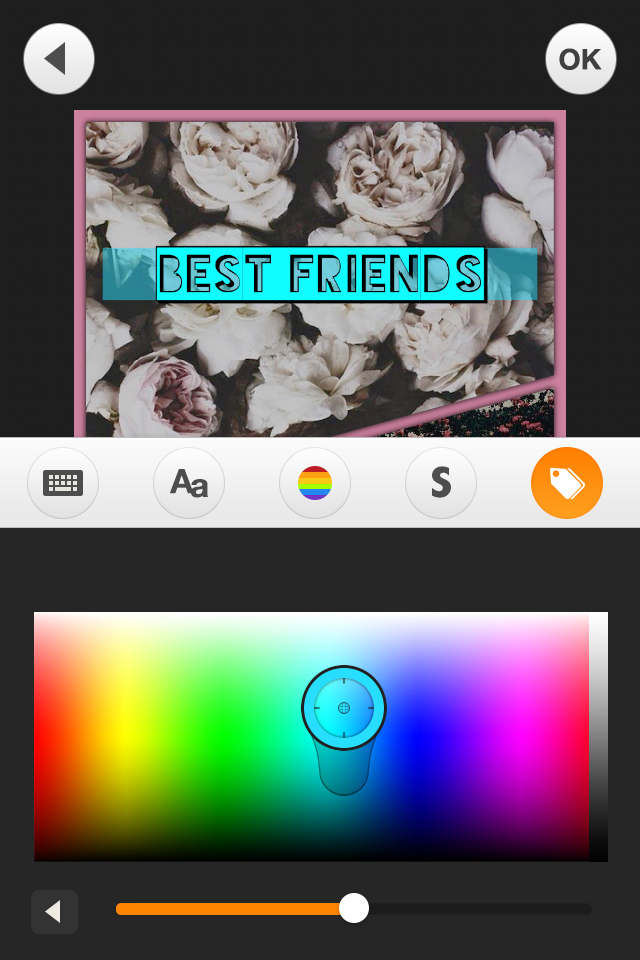The height and width of the screenshot is (960, 640).
Task: Open the S text style tool
Action: pyautogui.click(x=441, y=483)
